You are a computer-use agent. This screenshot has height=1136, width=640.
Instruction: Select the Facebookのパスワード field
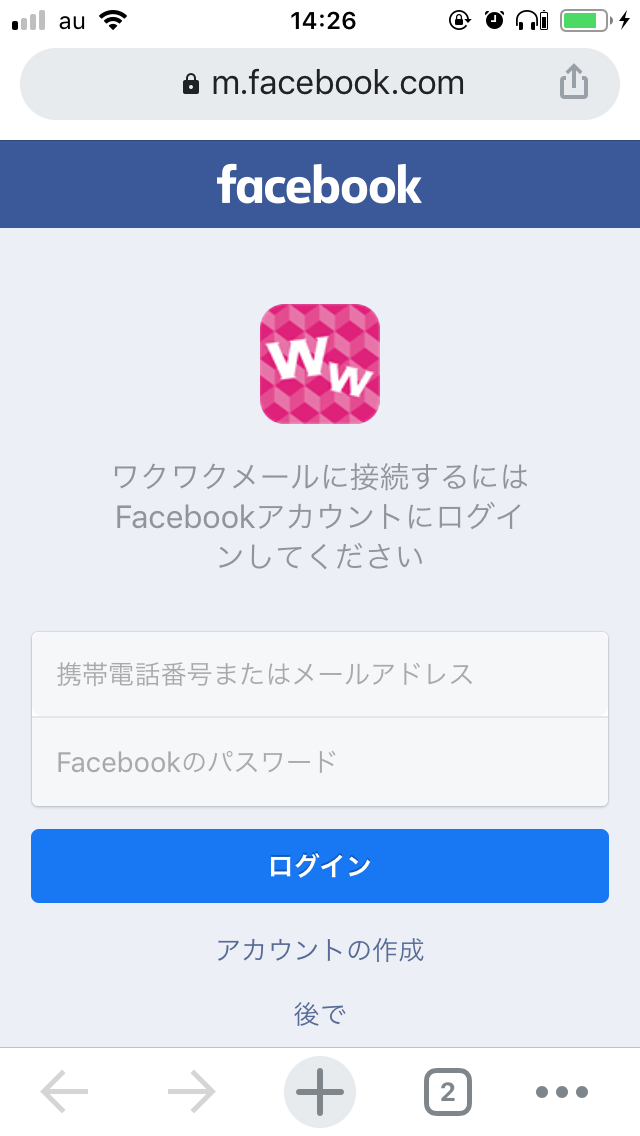pos(320,762)
